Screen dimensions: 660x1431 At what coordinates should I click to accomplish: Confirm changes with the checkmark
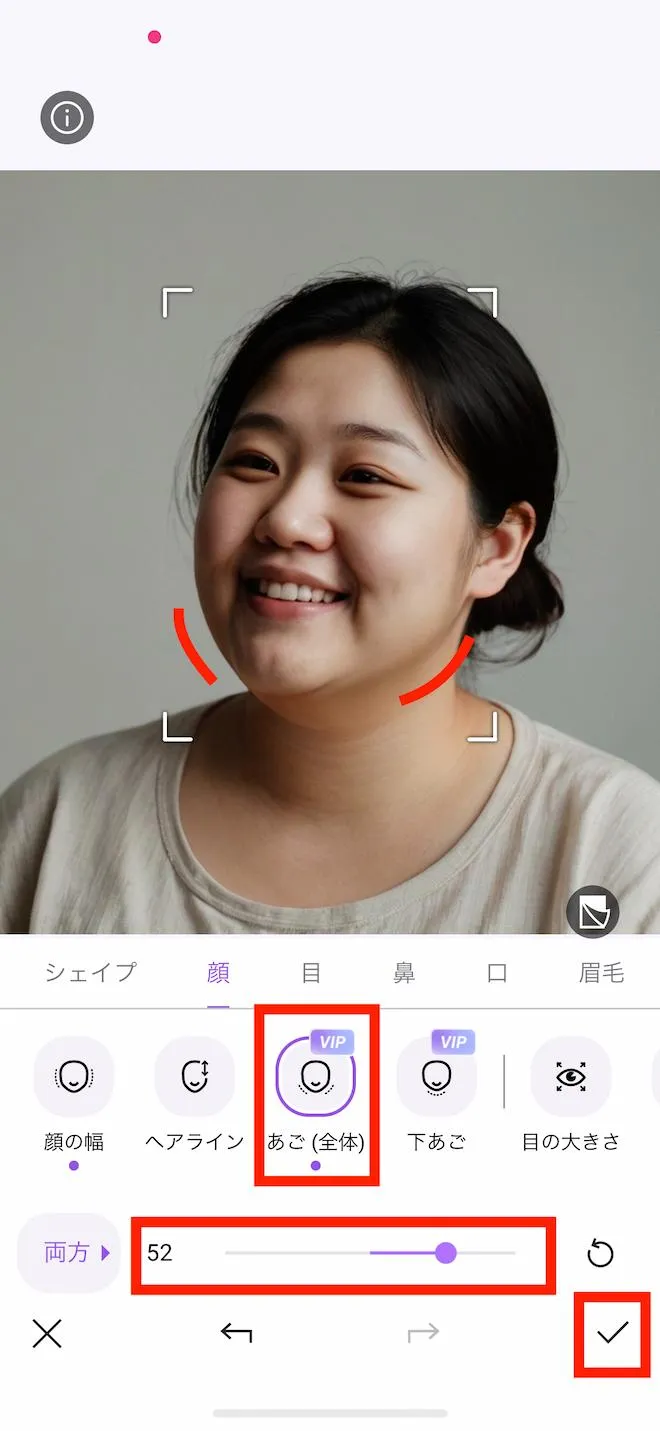[612, 1333]
